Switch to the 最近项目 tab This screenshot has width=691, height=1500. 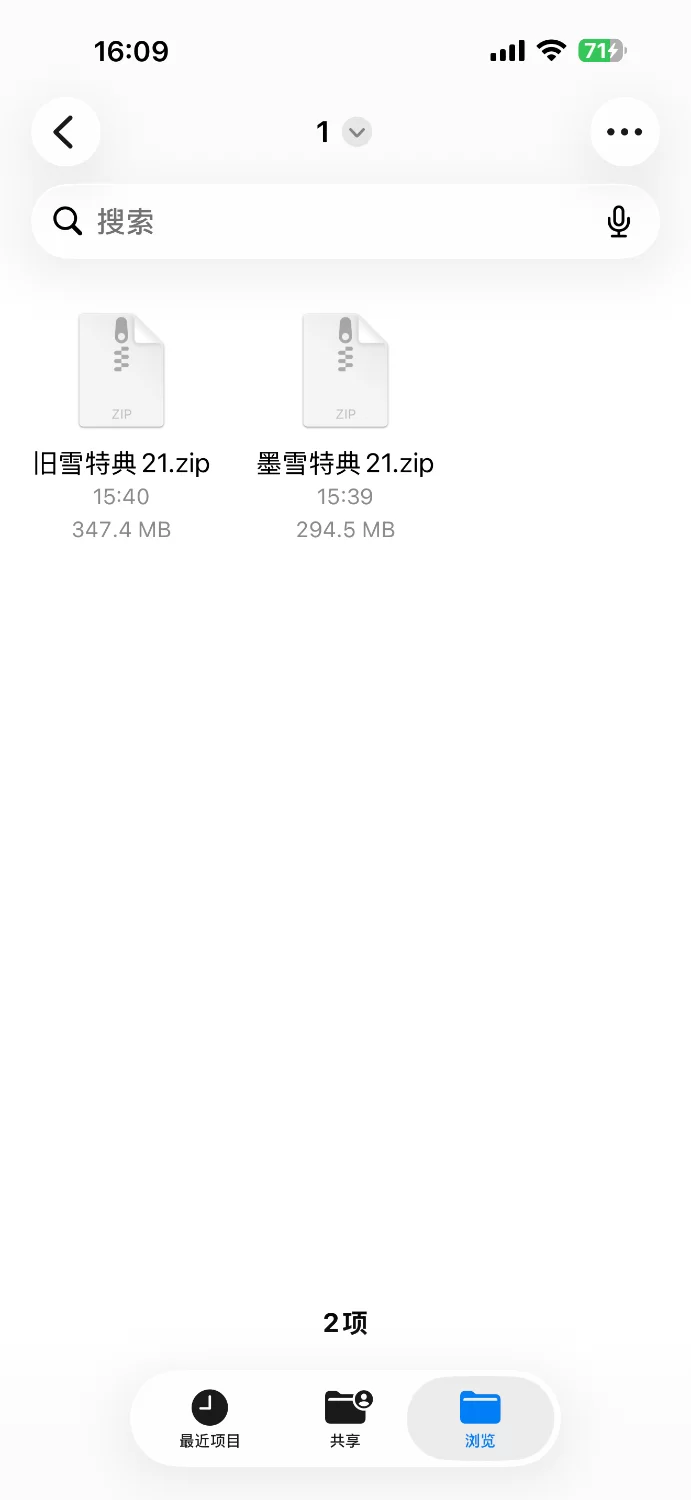[x=210, y=1418]
